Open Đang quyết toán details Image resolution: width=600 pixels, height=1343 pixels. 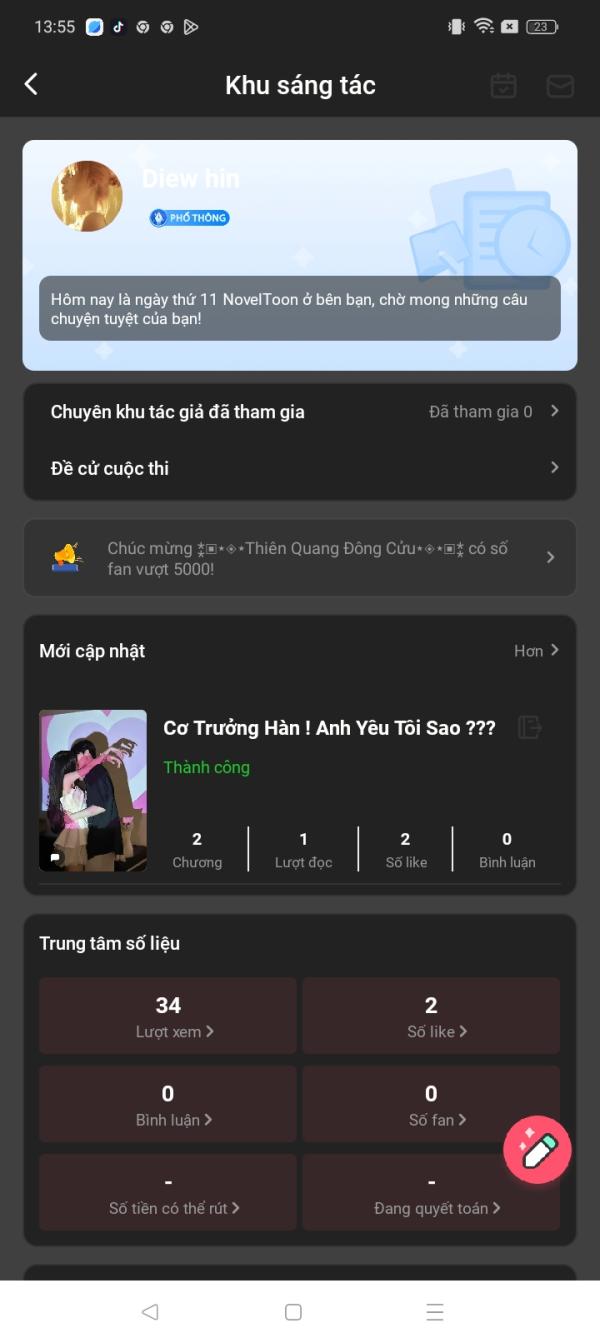(431, 1192)
